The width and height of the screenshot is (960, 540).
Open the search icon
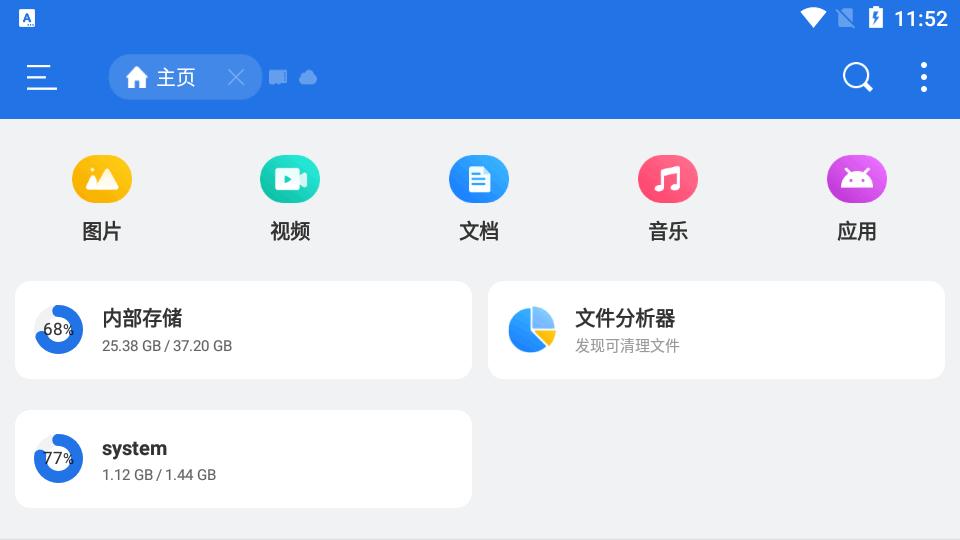point(857,77)
